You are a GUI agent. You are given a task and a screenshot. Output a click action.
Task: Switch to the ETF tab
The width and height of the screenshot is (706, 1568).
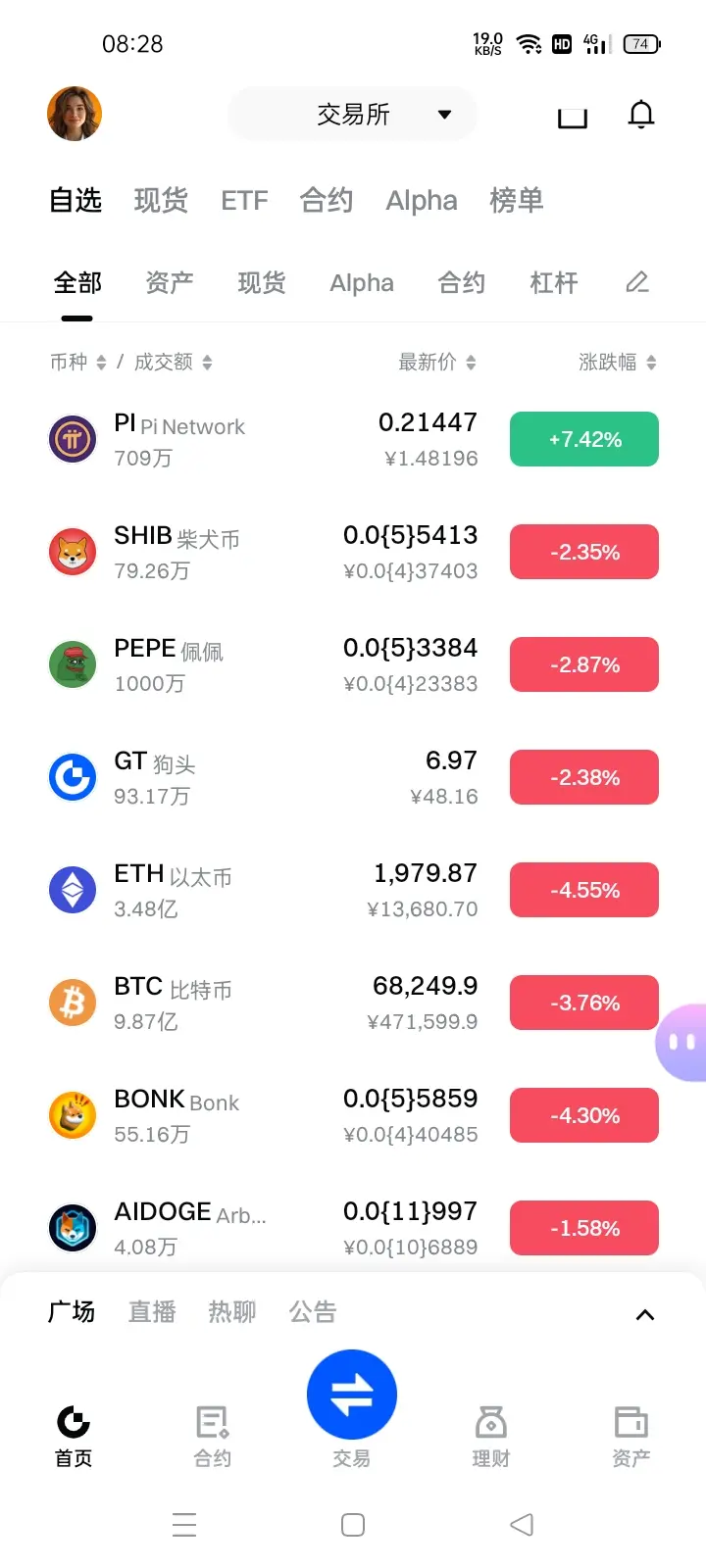(244, 201)
